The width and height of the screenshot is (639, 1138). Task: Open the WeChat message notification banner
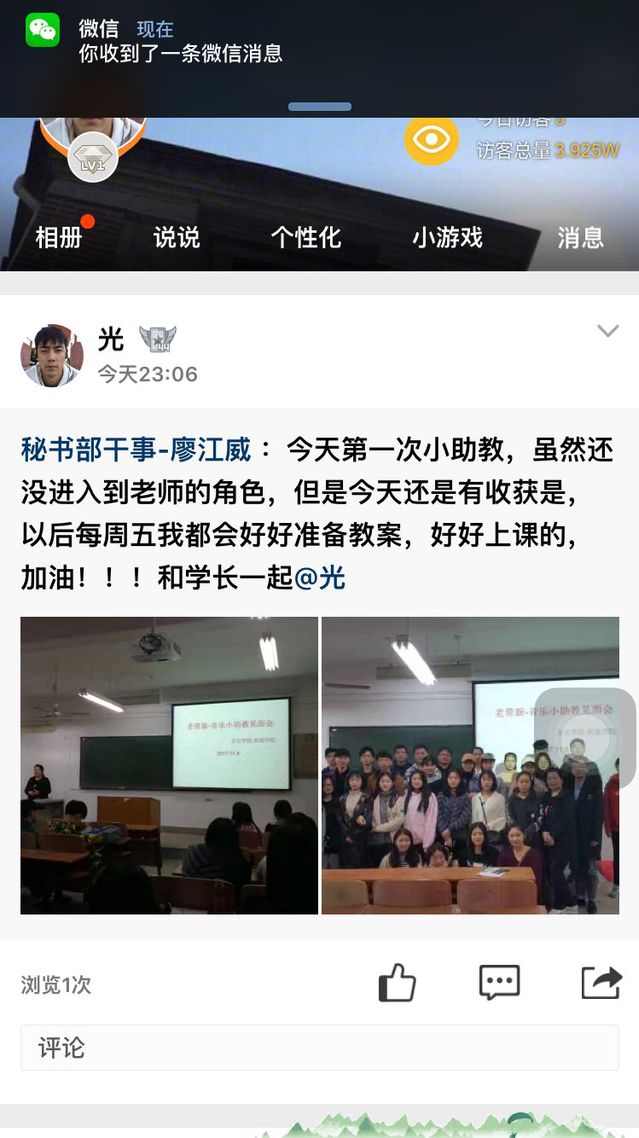(x=319, y=45)
